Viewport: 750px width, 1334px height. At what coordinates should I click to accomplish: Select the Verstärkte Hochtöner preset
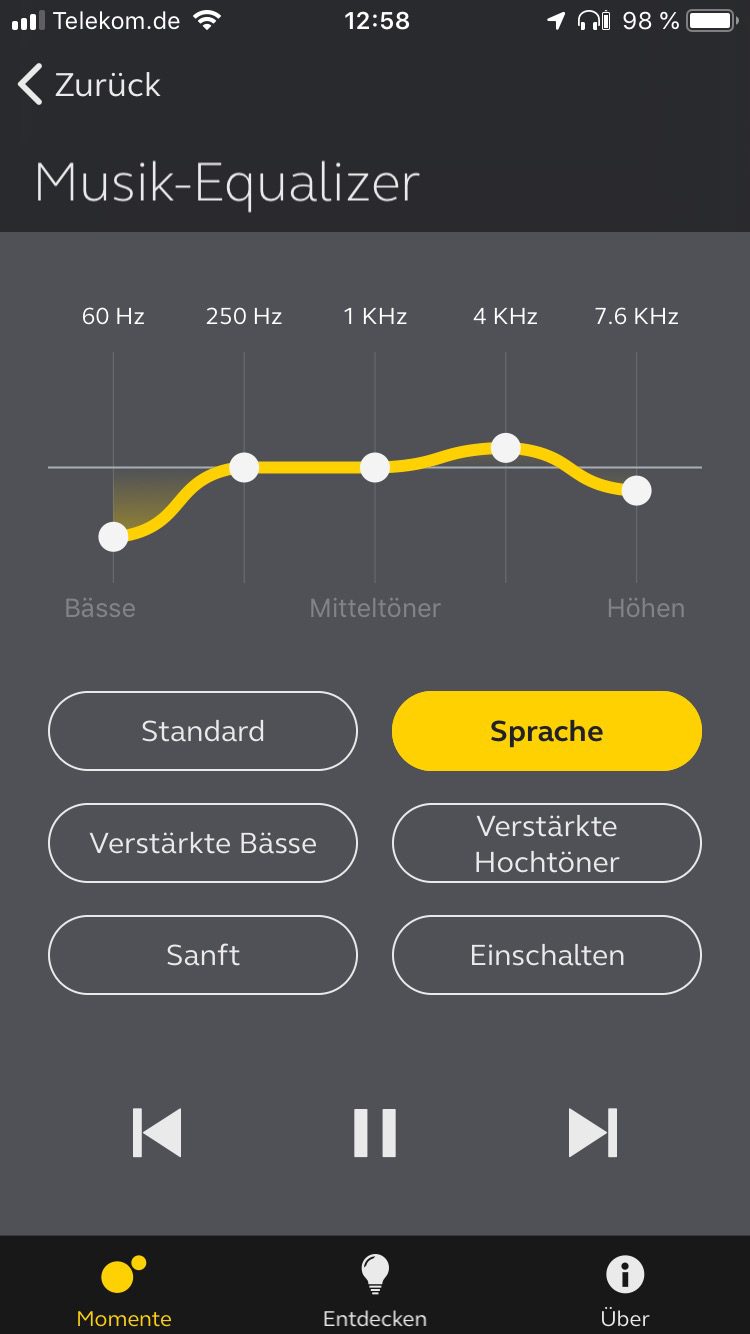546,843
